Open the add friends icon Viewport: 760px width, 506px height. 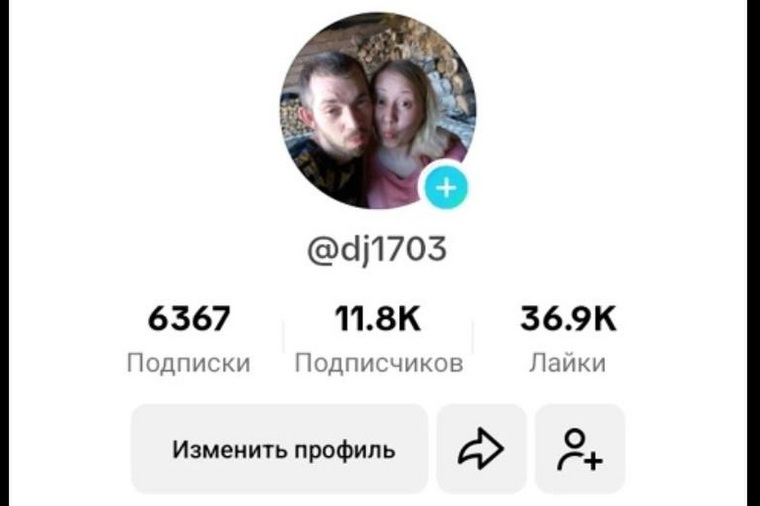580,449
